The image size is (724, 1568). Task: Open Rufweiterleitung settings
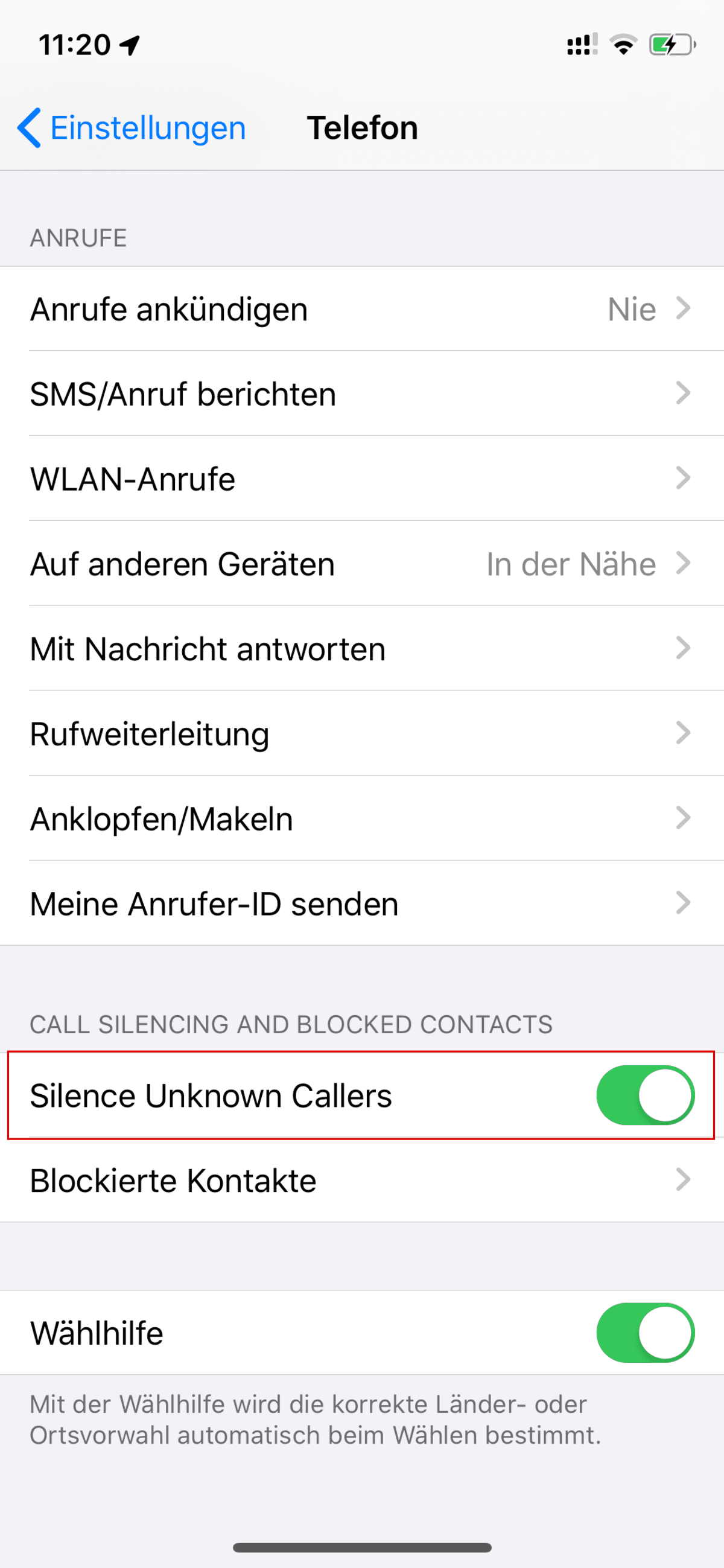point(362,733)
